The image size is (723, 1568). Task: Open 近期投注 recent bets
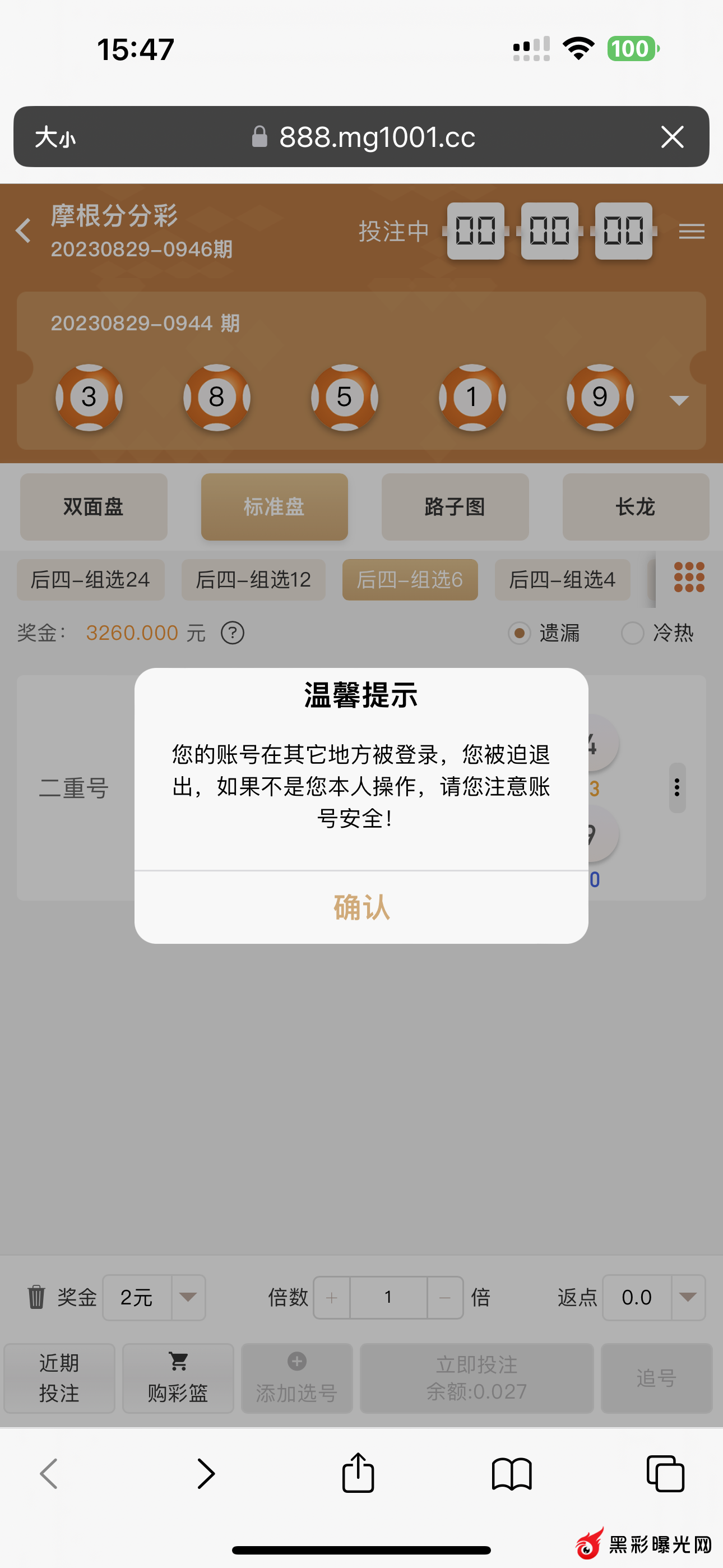59,1378
